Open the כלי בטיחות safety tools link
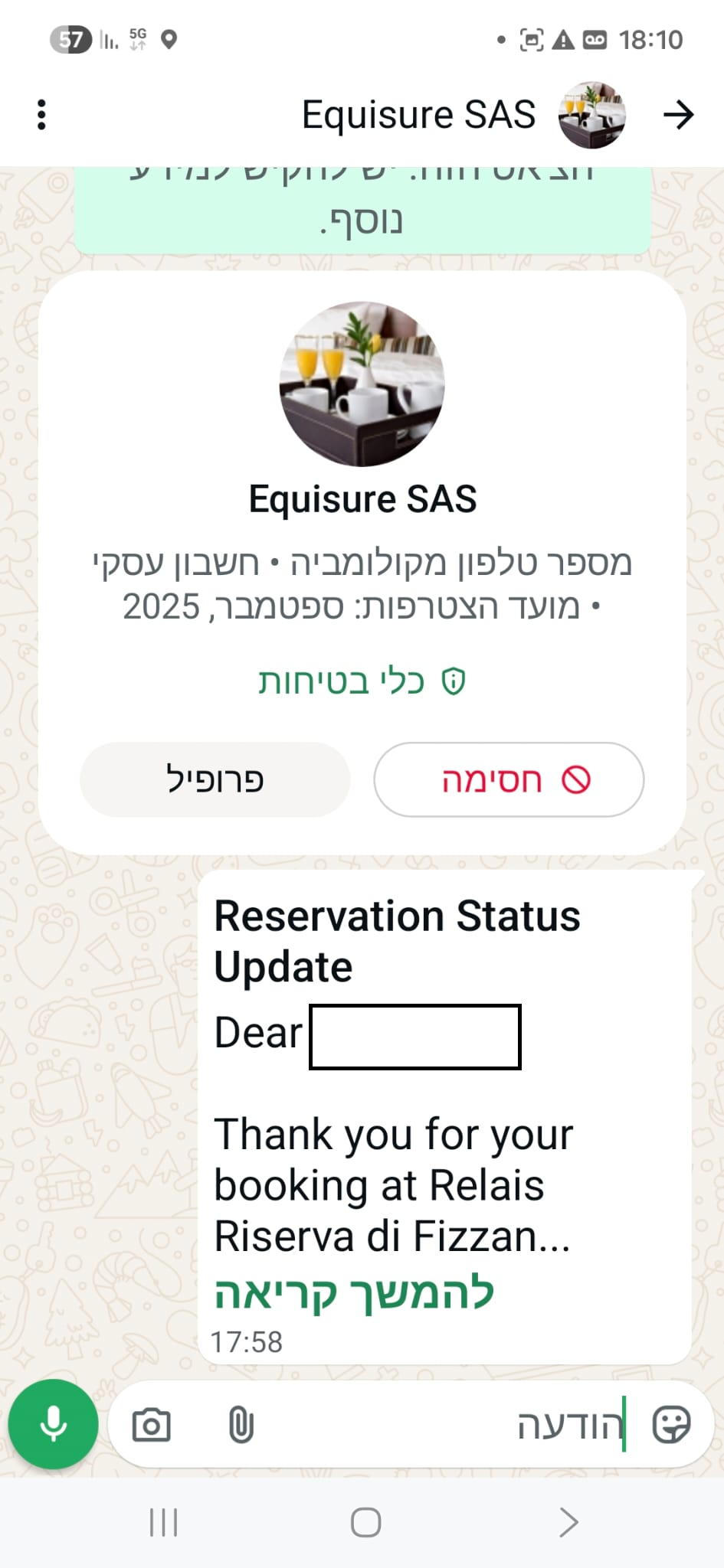 [x=362, y=681]
